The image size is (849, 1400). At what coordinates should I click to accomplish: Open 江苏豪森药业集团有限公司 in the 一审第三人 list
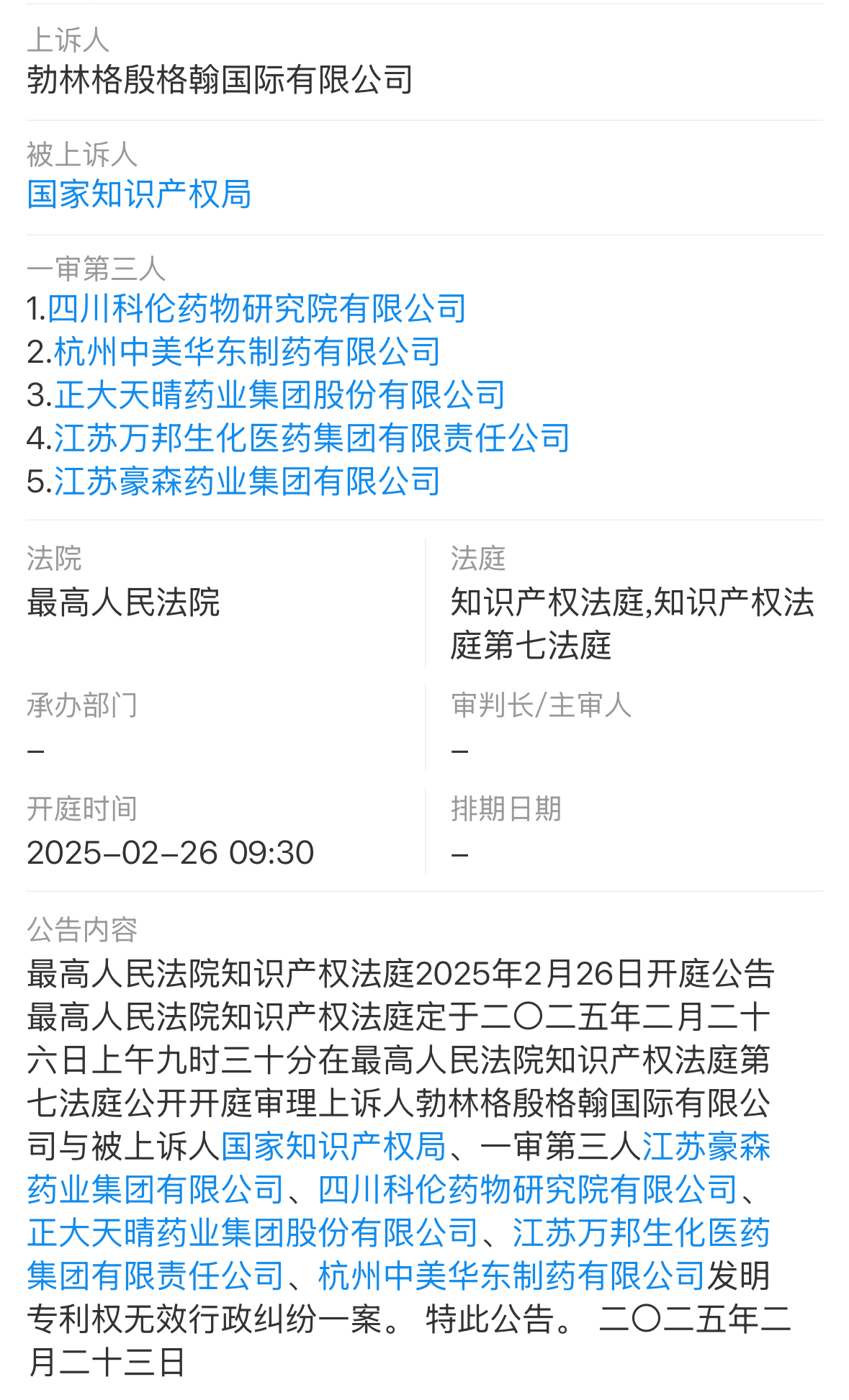[247, 482]
